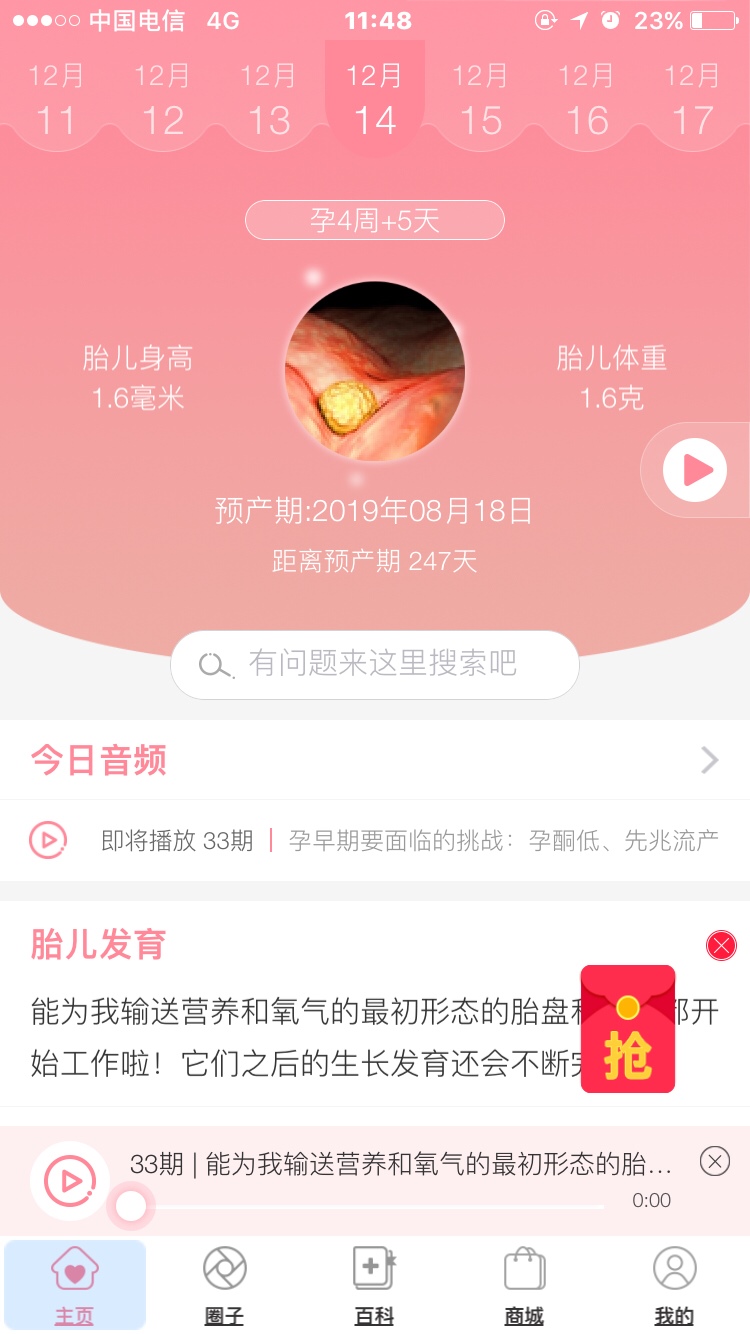The image size is (750, 1334).
Task: Open the 有问题来这里搜索吧 search box
Action: point(375,664)
